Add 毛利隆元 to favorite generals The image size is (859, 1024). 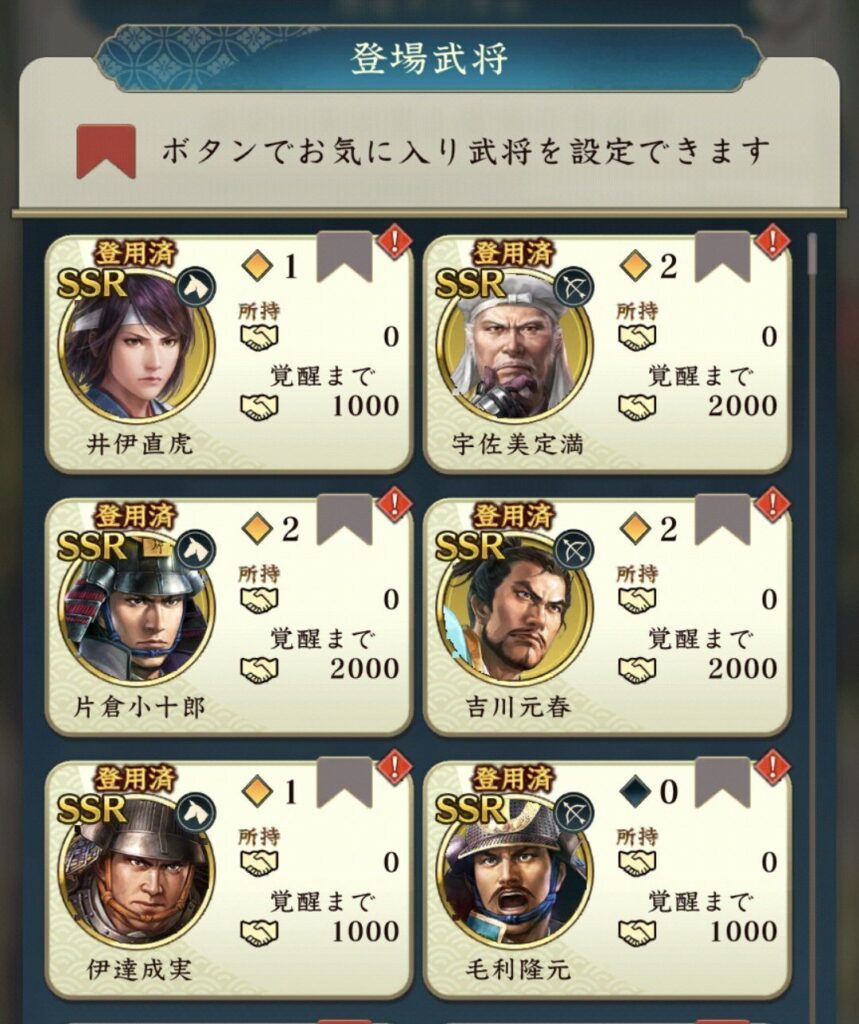tap(722, 781)
